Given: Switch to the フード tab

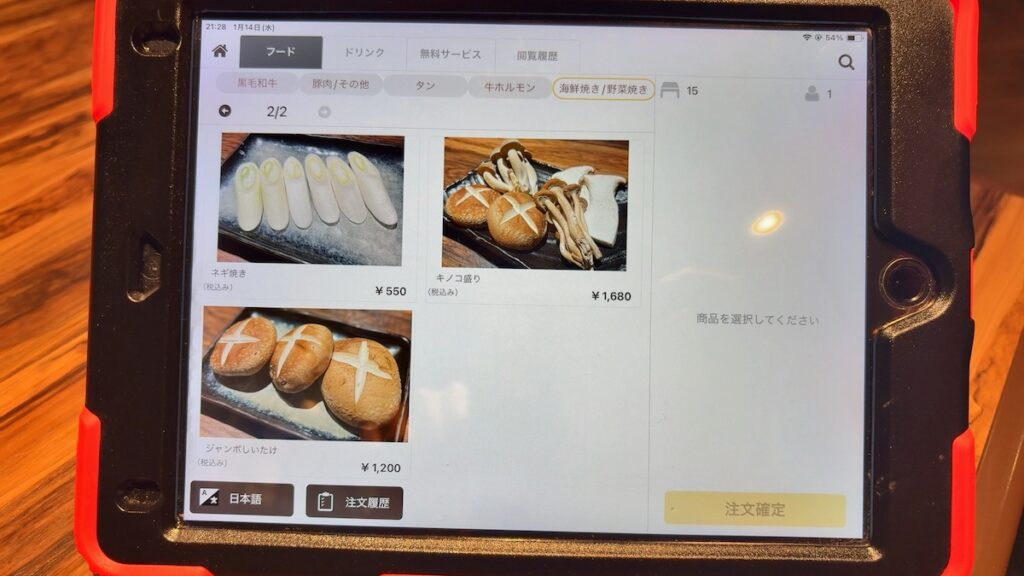Looking at the screenshot, I should coord(281,52).
